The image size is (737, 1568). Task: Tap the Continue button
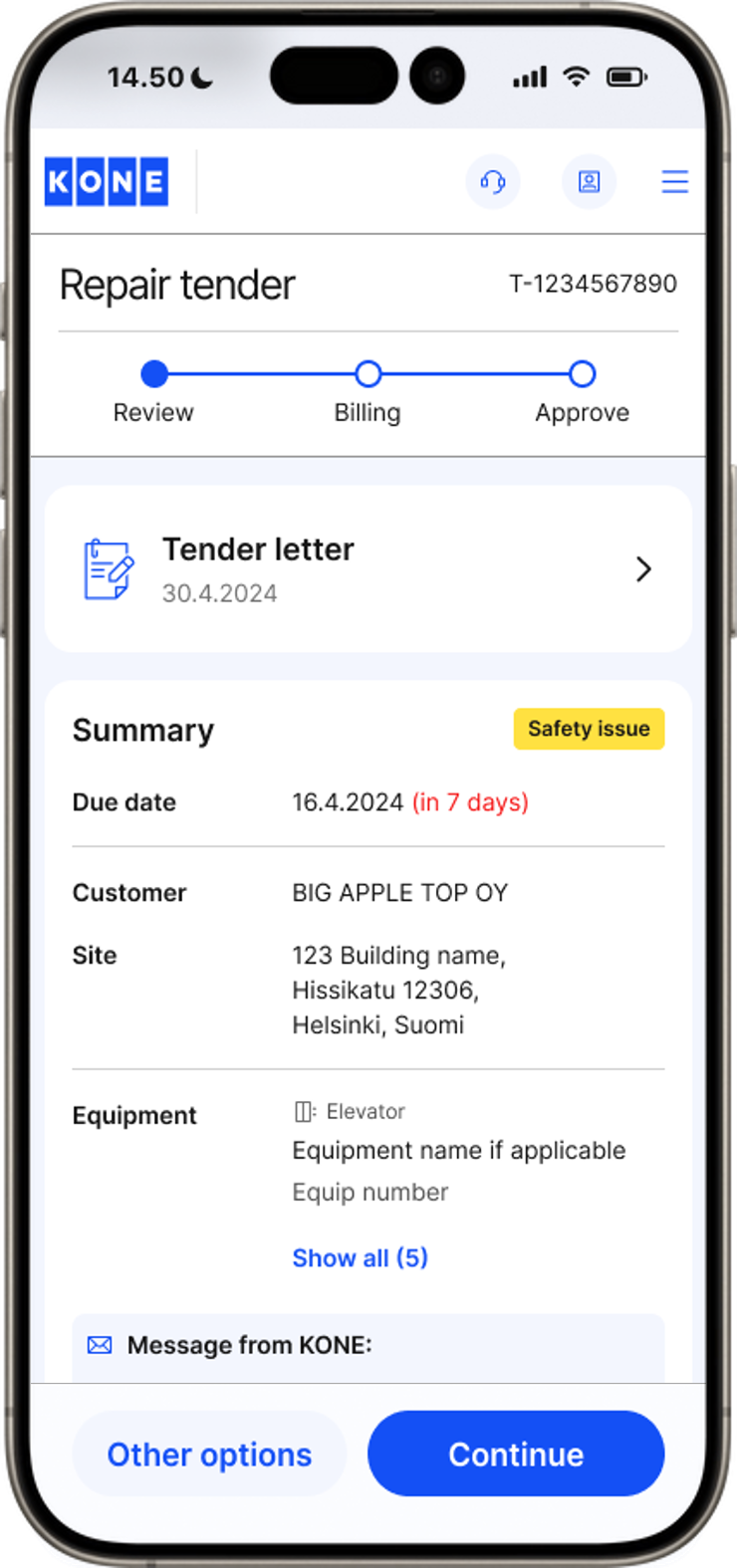[515, 1454]
